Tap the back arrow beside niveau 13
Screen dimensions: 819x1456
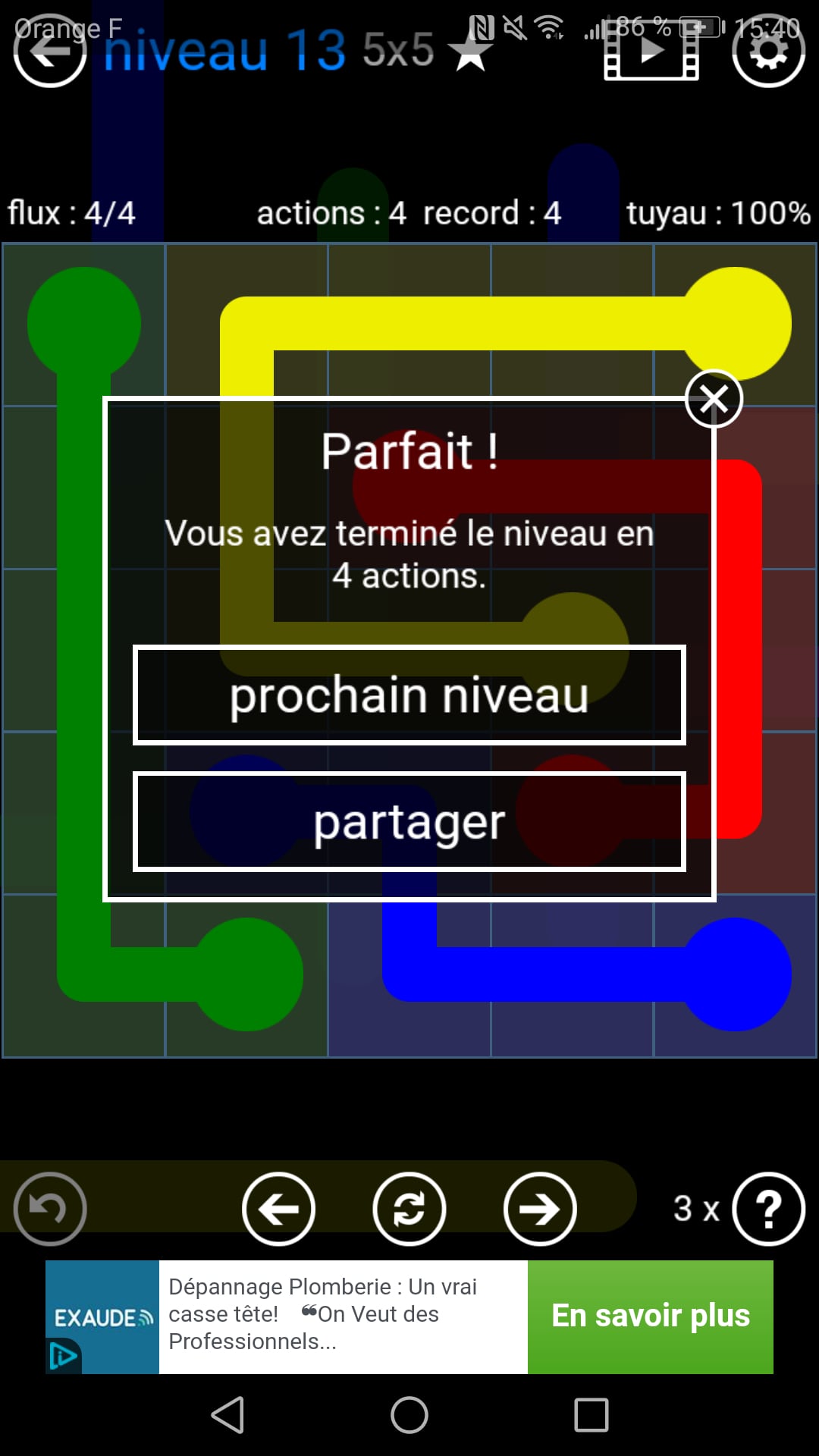tap(50, 52)
